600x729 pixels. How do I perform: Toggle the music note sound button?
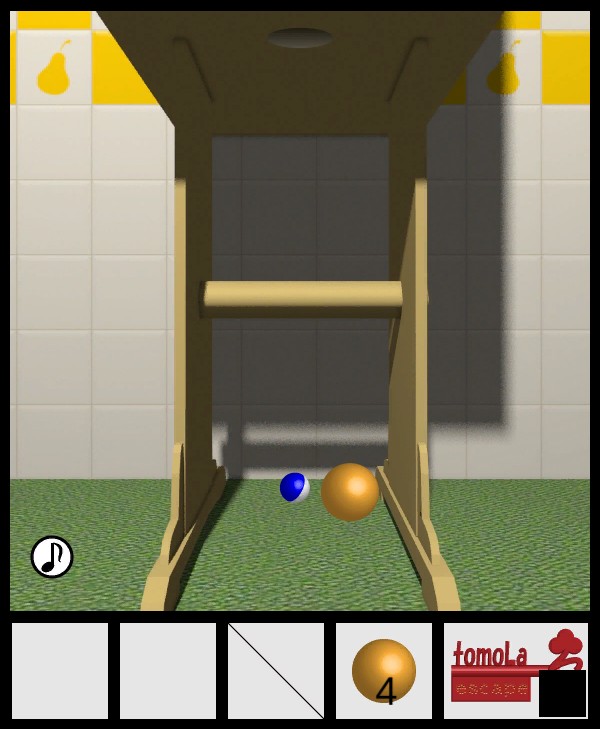52,557
